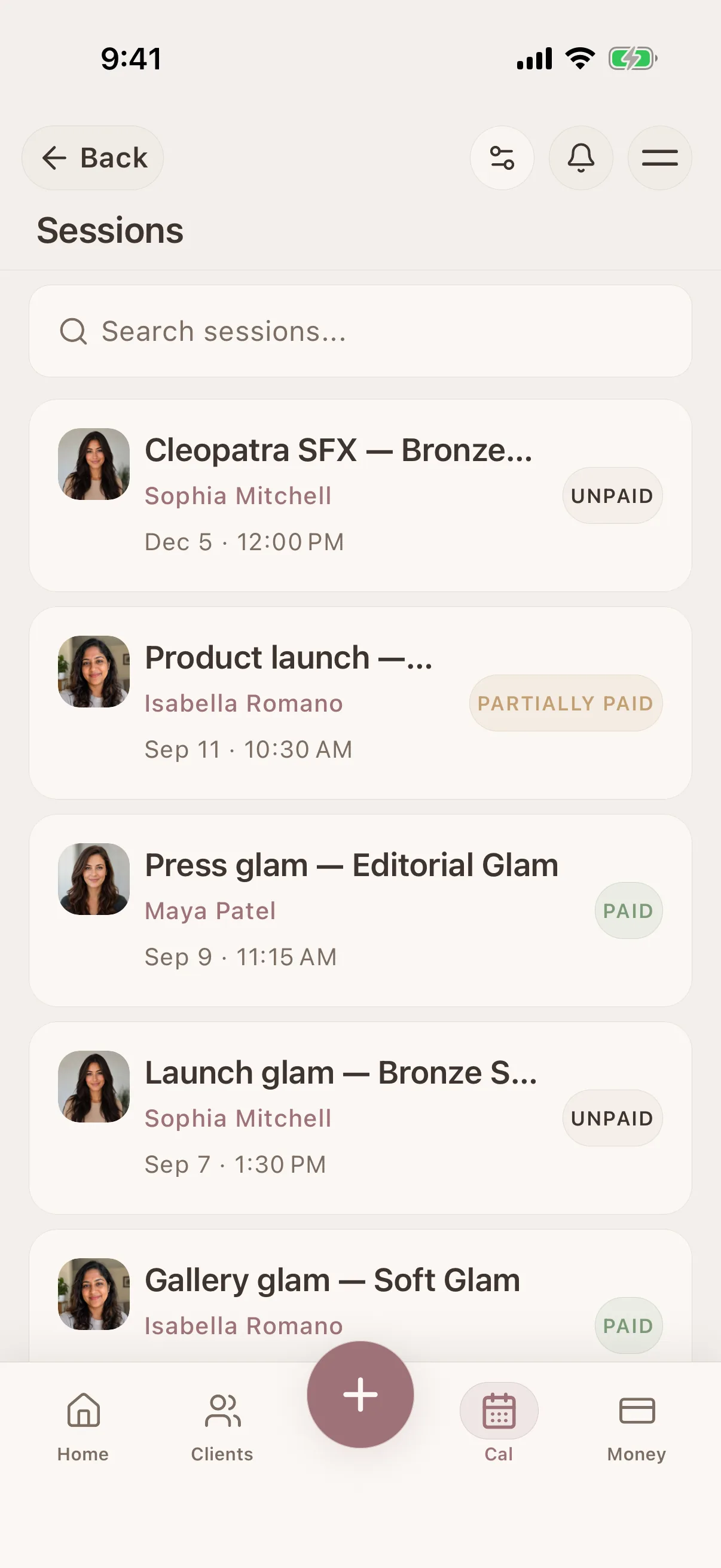
Task: Open the Cleopatra SFX session card
Action: (360, 496)
